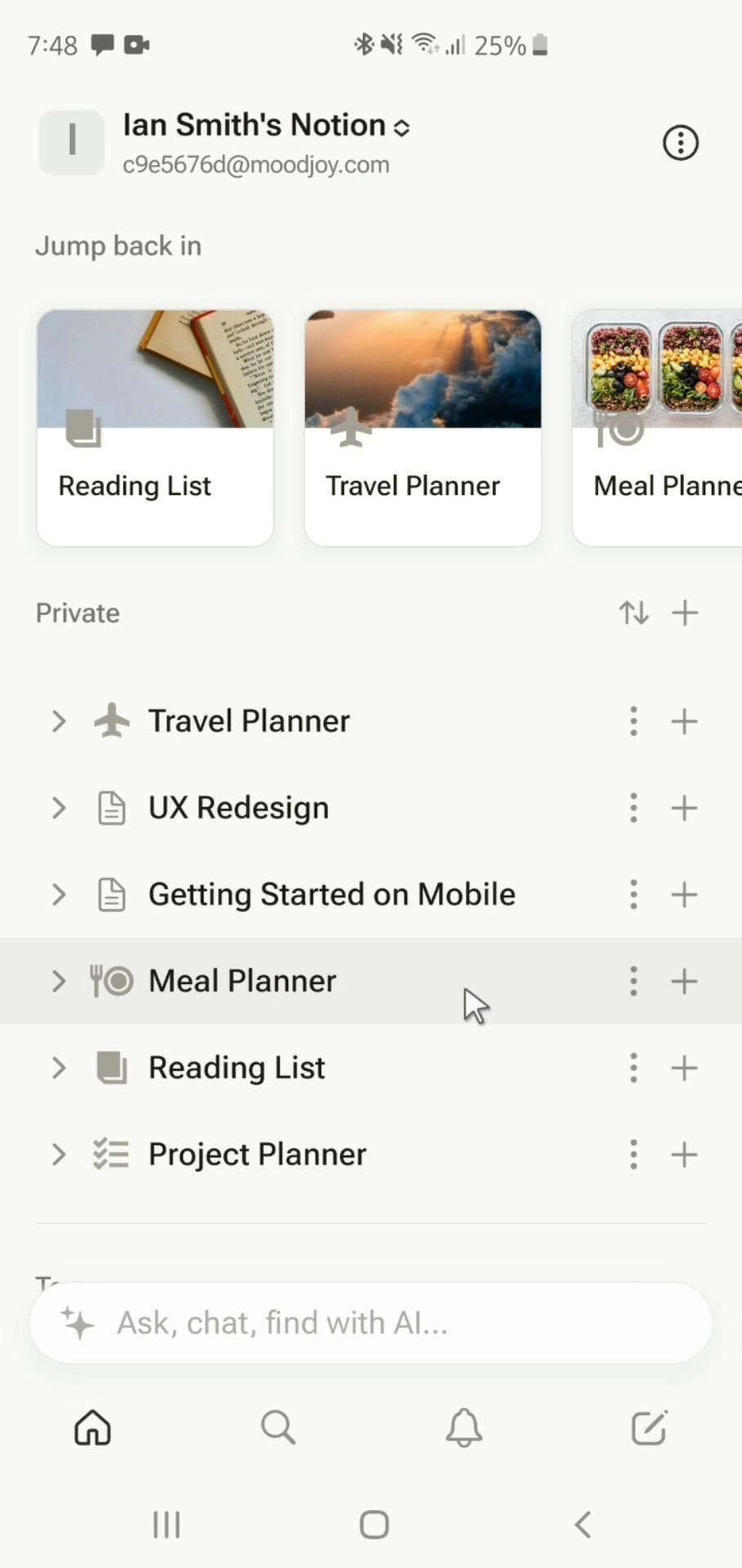Open the Travel Planner card in Jump back in
742x1568 pixels.
click(x=422, y=427)
